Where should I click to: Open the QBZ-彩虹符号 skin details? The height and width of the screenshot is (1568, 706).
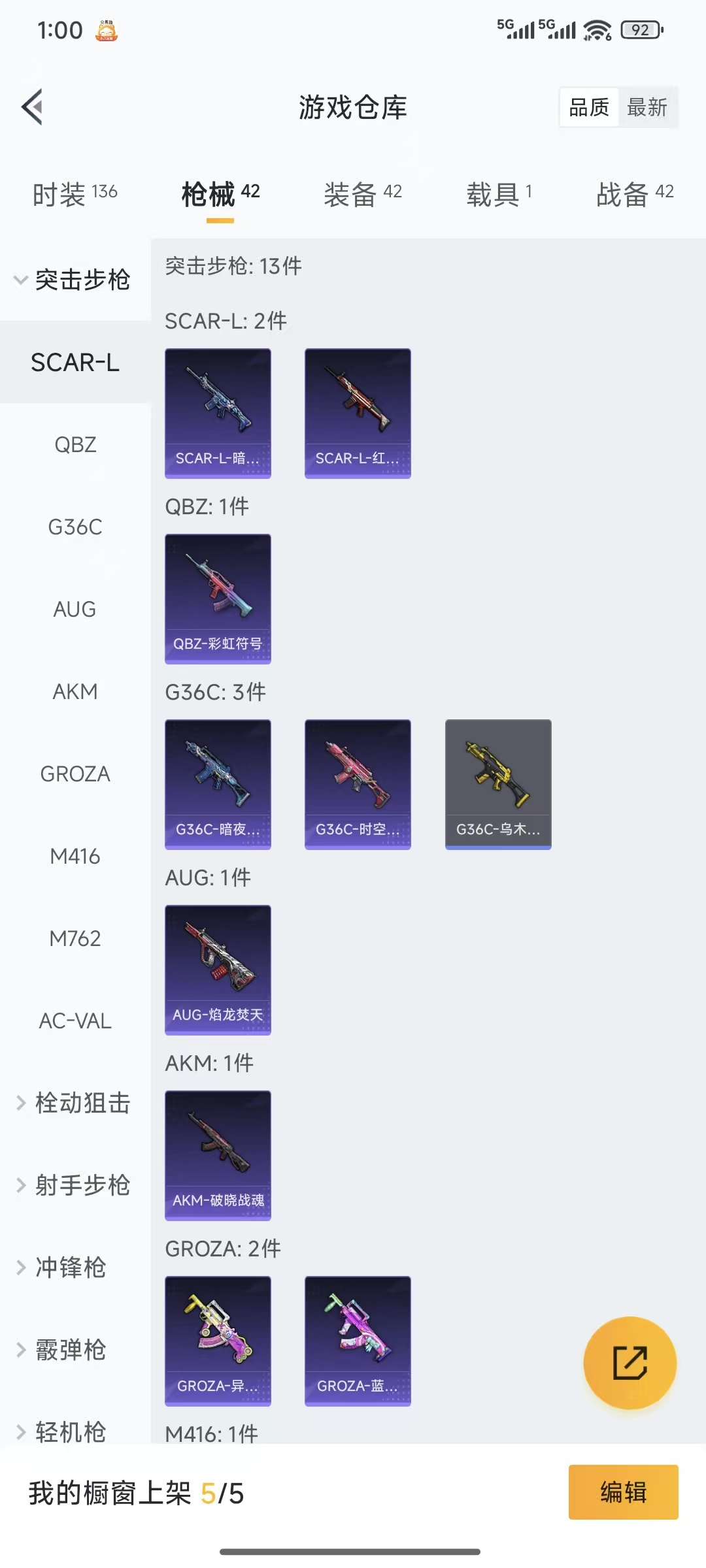[218, 598]
